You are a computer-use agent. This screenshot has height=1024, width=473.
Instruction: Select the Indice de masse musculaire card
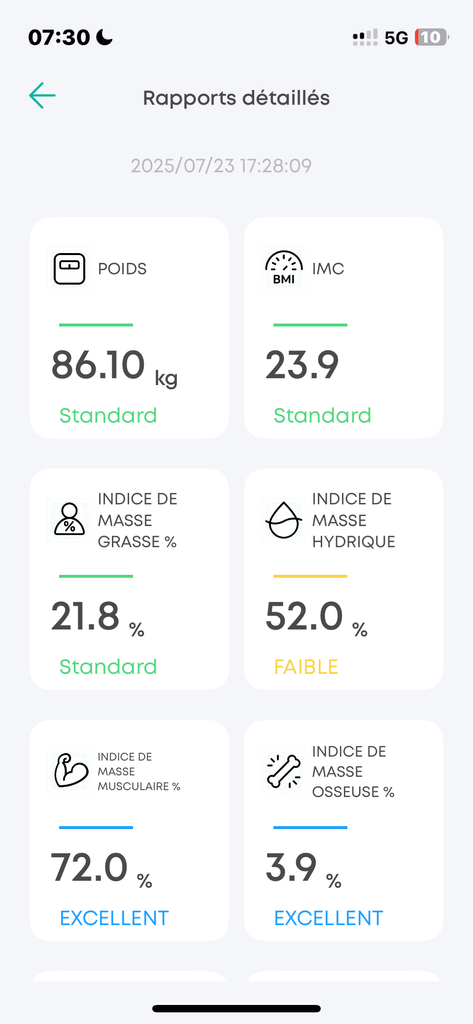click(129, 831)
